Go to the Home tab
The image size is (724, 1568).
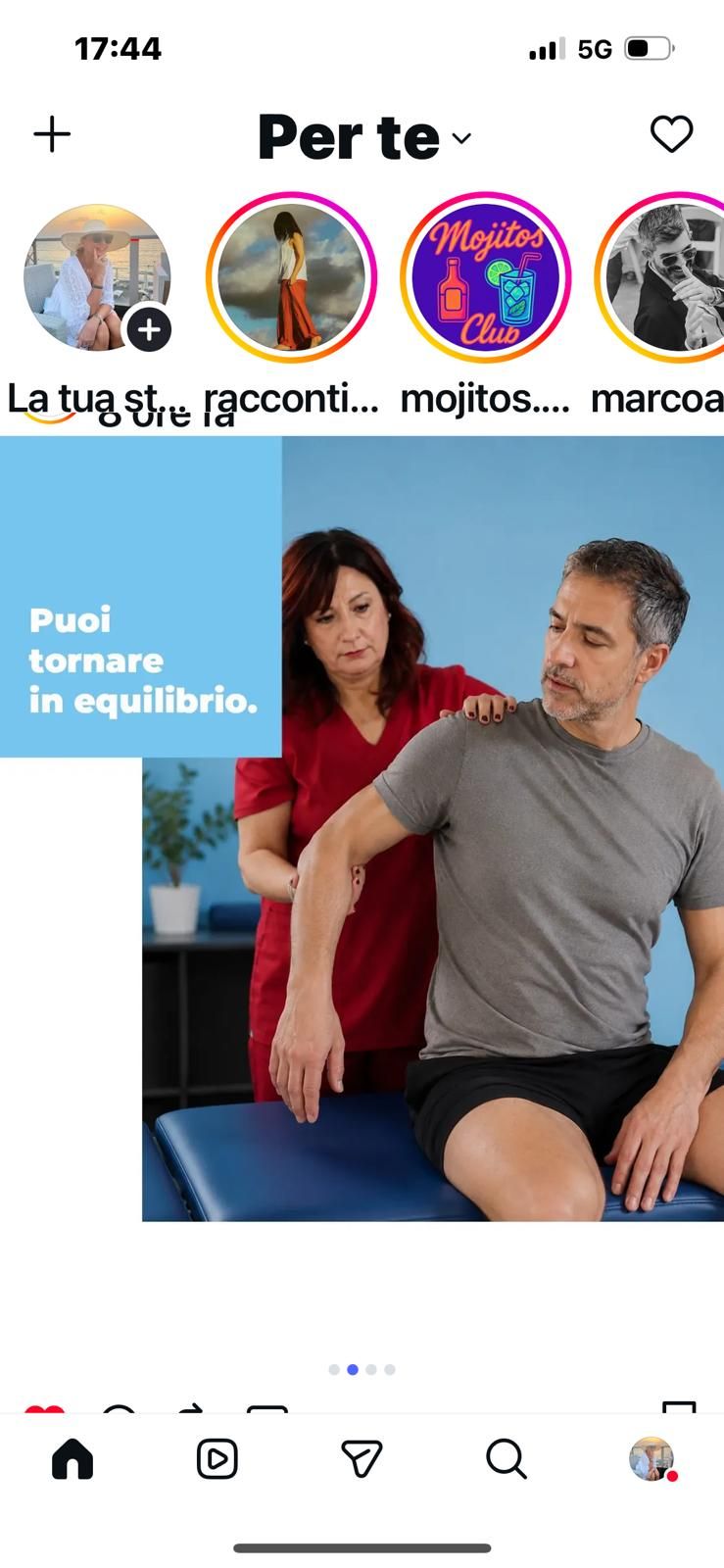72,1458
